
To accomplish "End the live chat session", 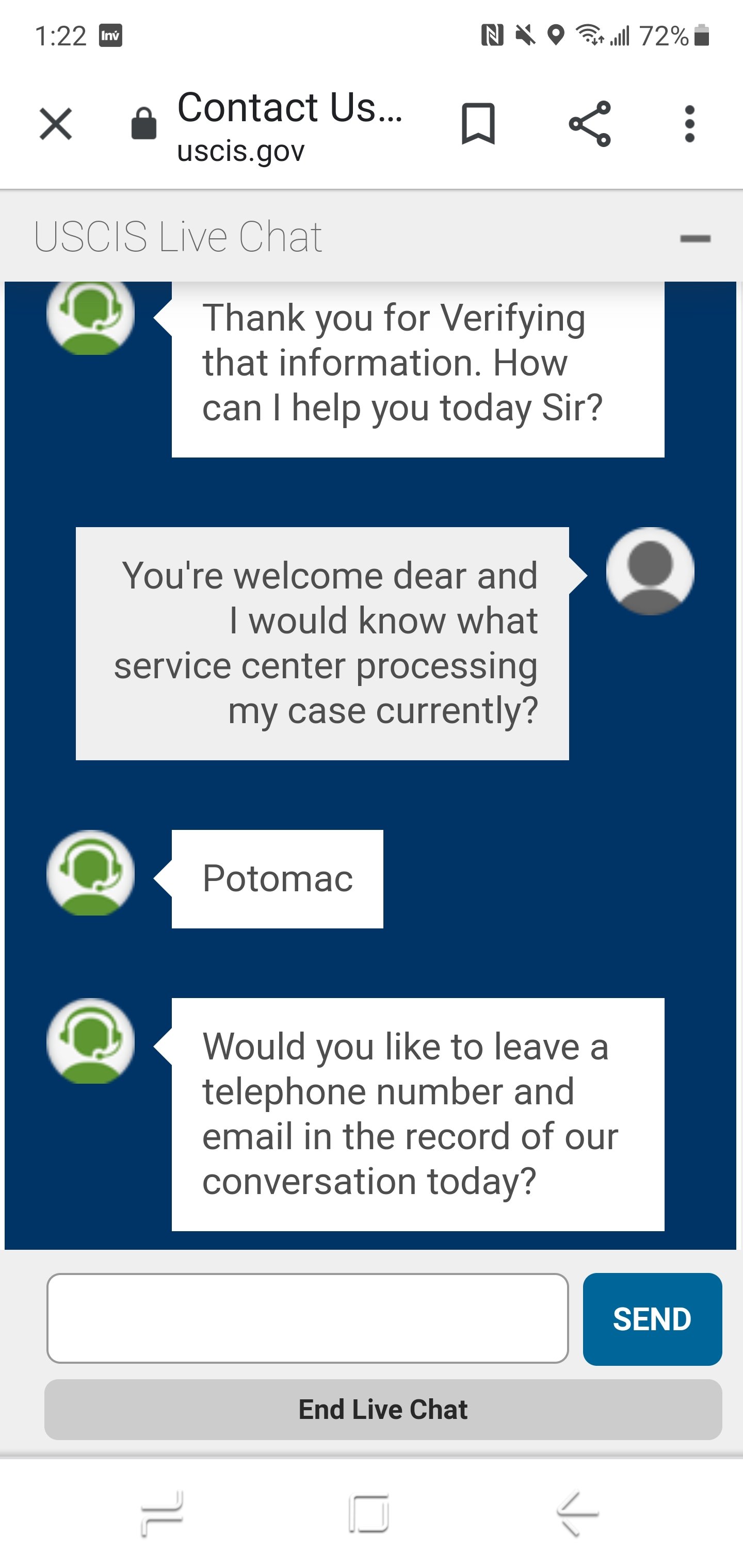I will pos(383,1409).
